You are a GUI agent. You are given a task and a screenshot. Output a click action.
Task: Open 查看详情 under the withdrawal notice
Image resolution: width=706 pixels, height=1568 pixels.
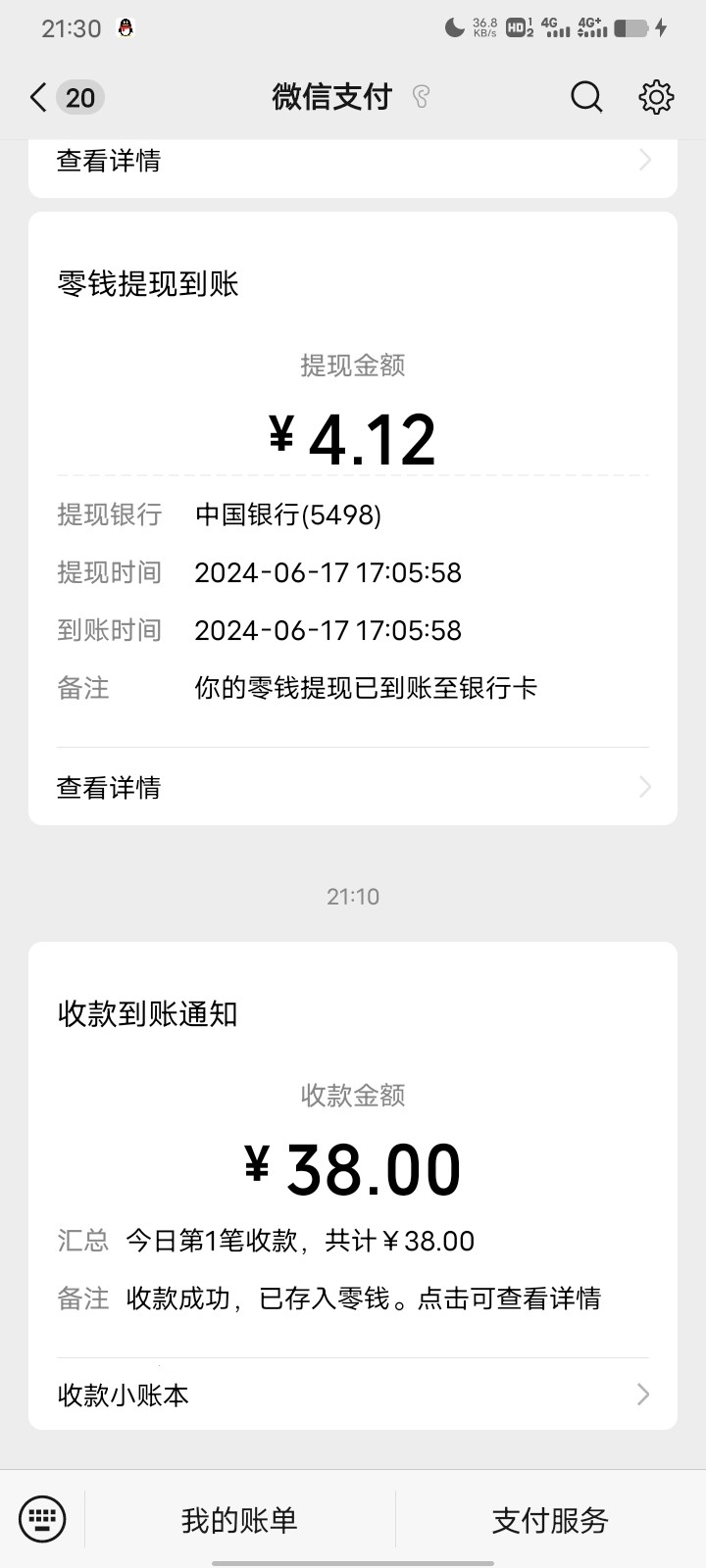[108, 786]
